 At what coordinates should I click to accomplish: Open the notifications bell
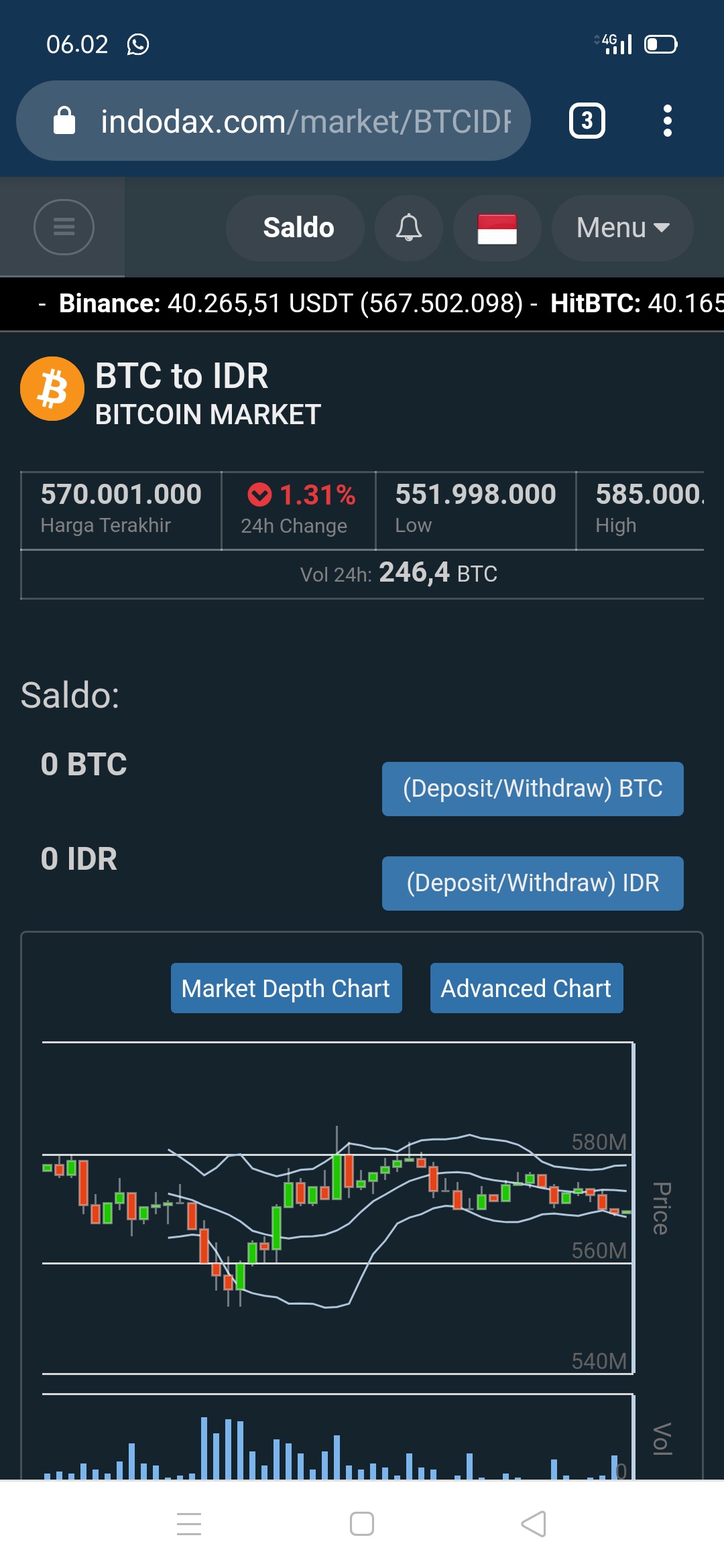(x=409, y=228)
